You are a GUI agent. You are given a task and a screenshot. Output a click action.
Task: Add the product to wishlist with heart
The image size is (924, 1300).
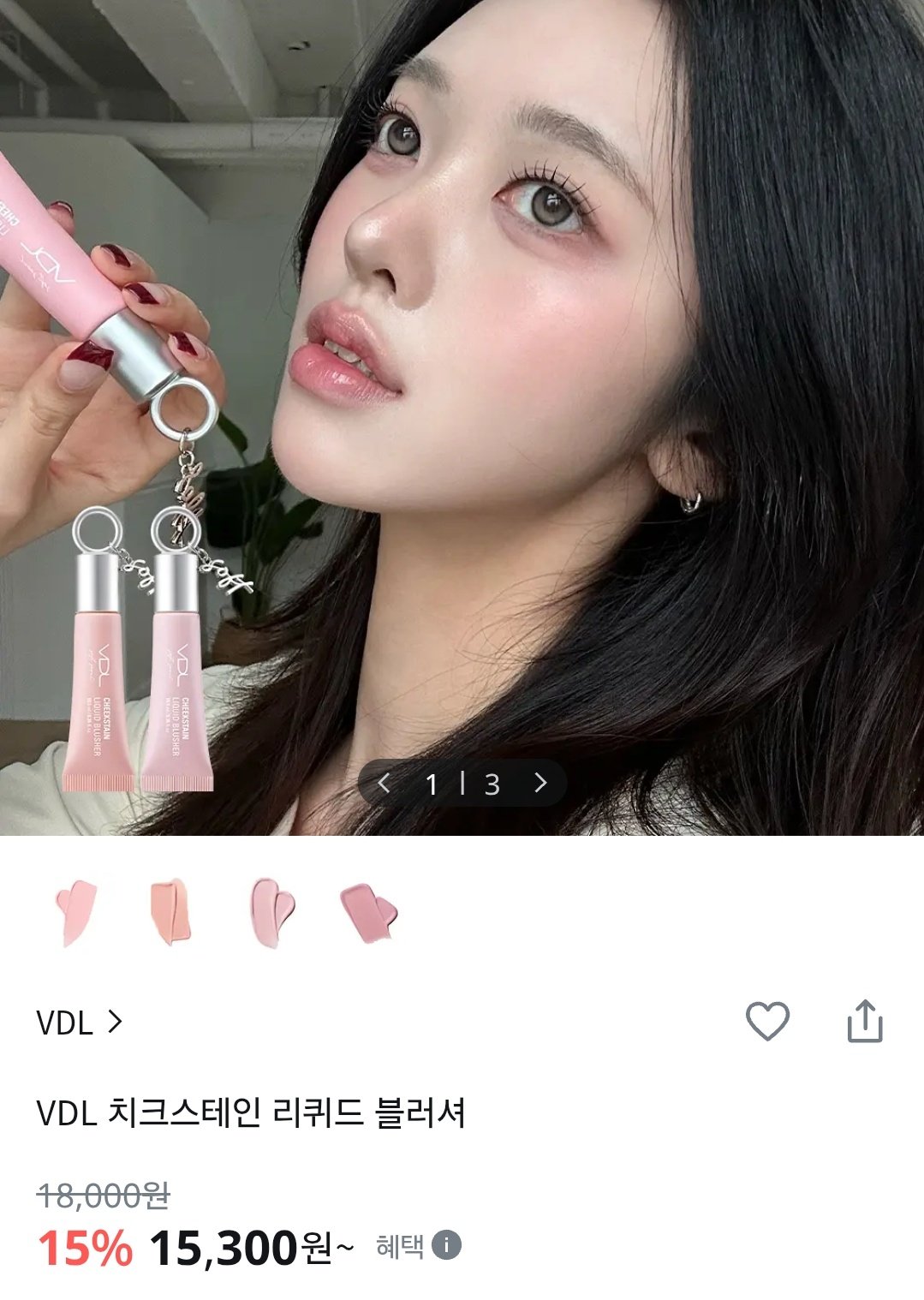(767, 1022)
